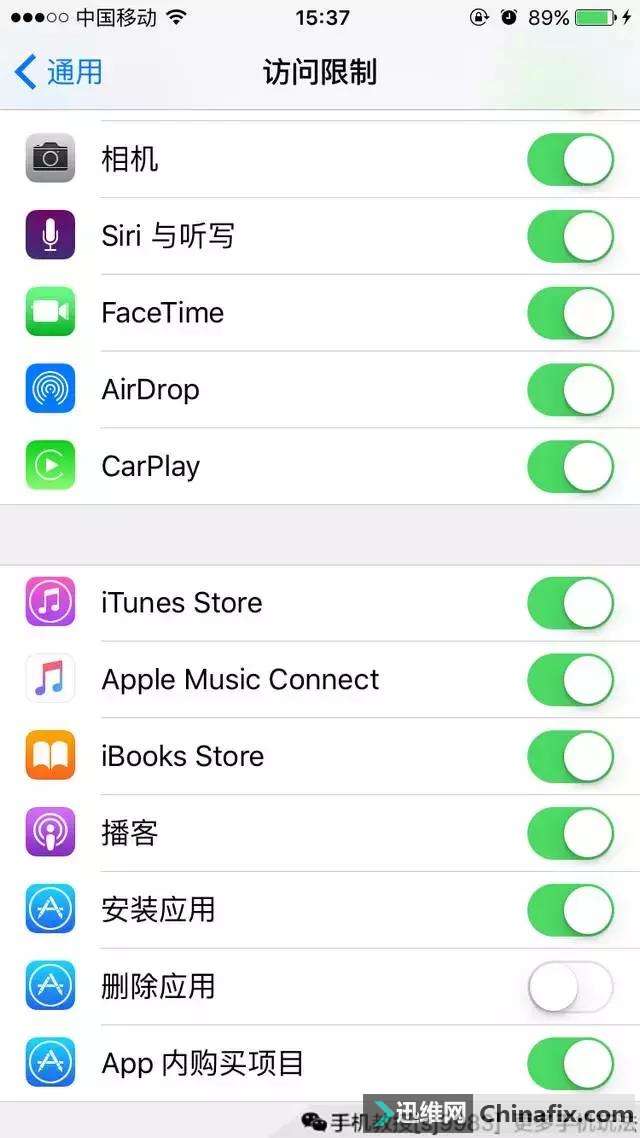Turn off 安装应用 toggle
This screenshot has width=640, height=1138.
tap(570, 910)
